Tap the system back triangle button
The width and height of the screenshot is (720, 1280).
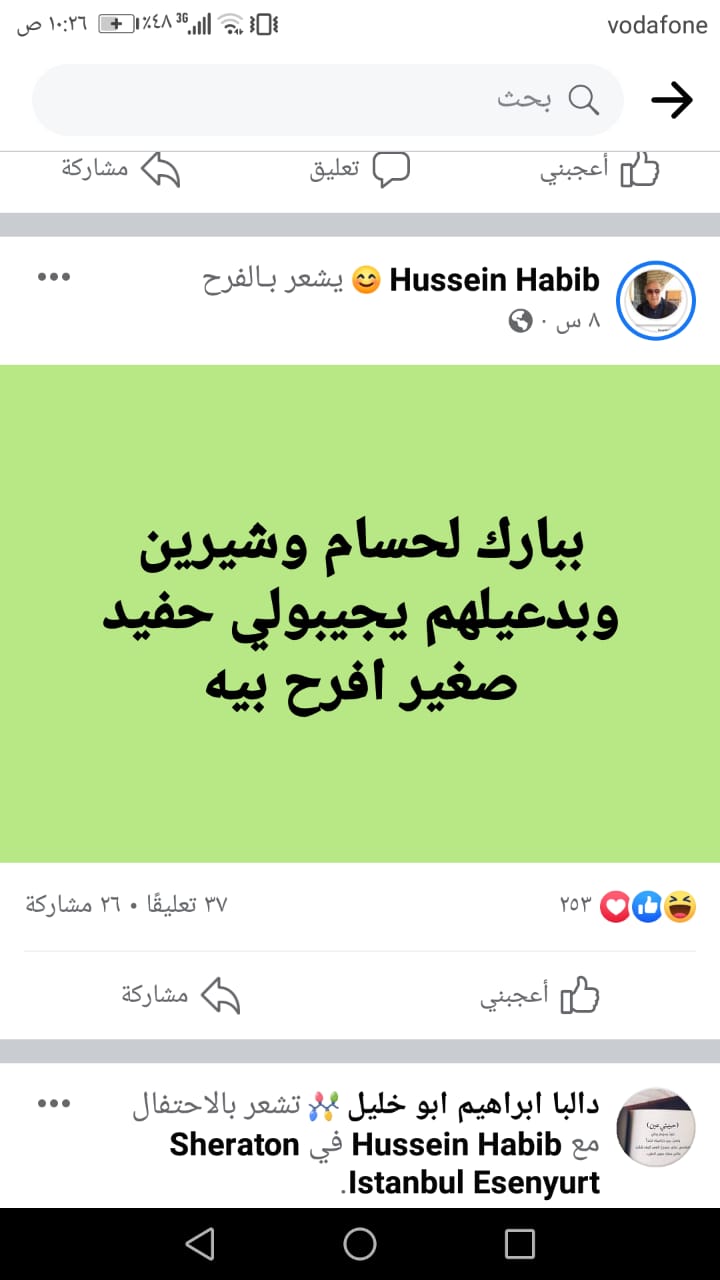coord(200,1243)
